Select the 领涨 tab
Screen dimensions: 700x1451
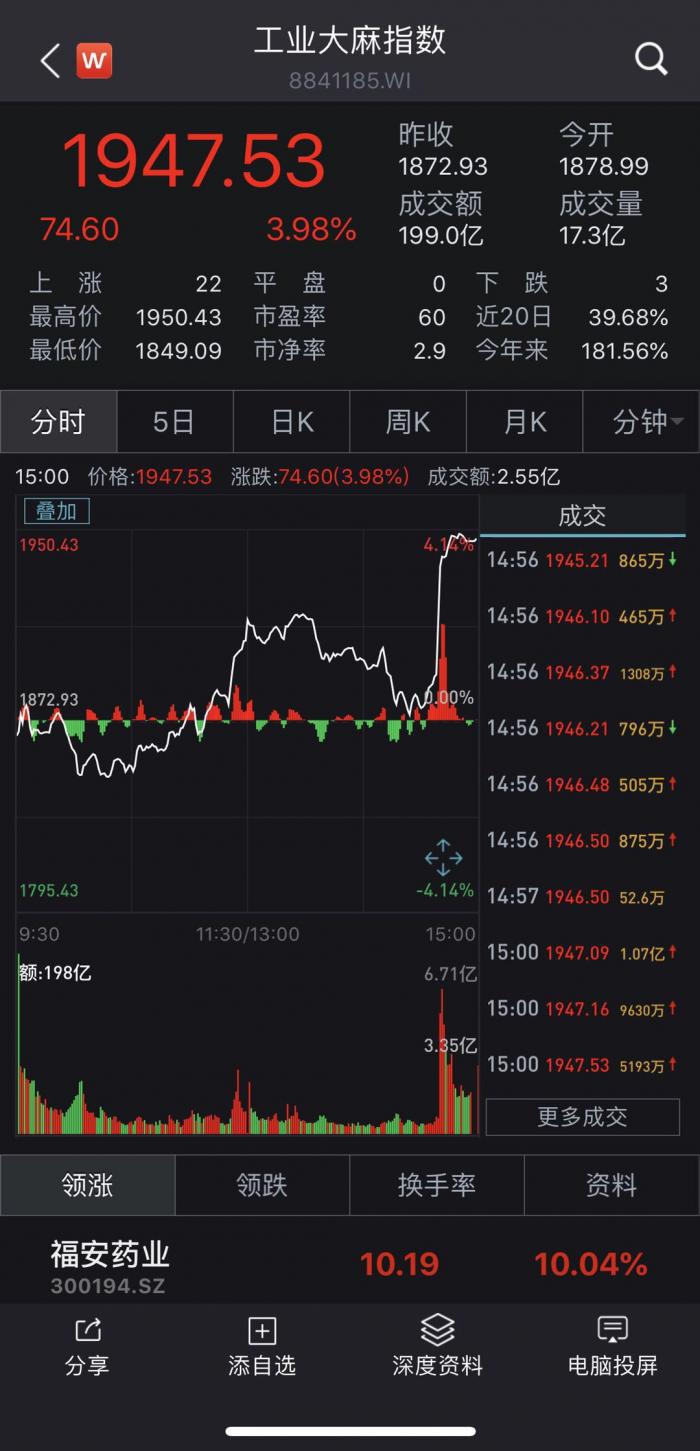pos(87,1185)
